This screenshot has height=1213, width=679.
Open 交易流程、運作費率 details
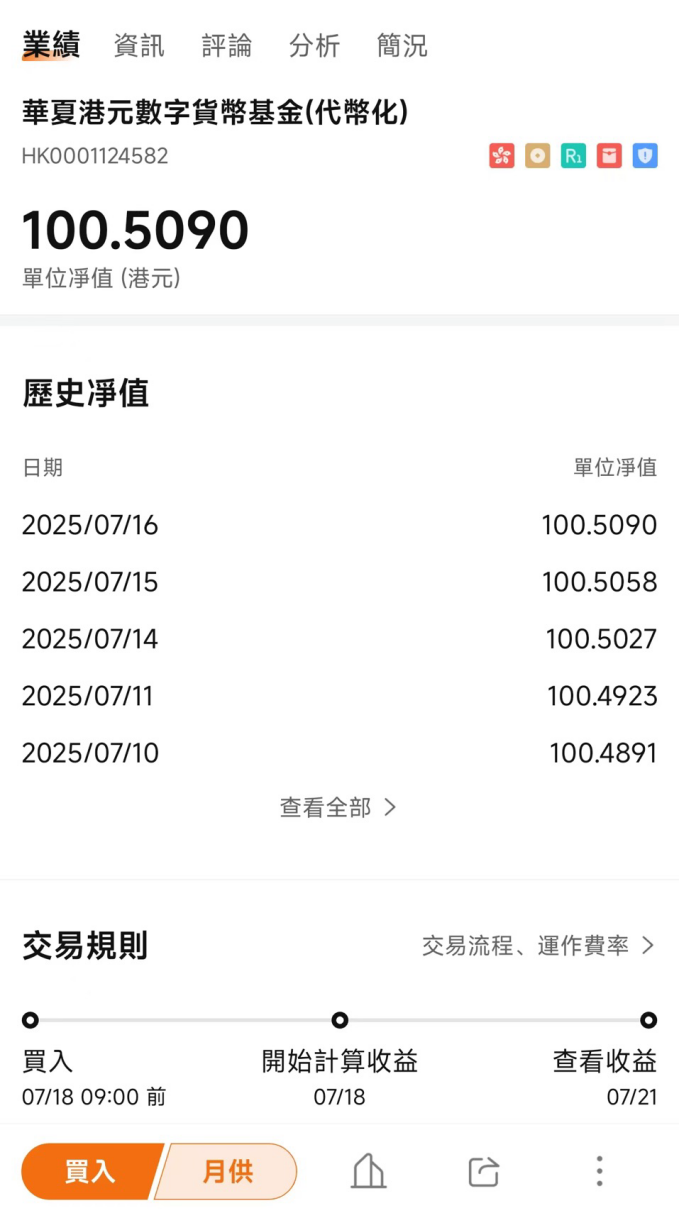(x=538, y=945)
